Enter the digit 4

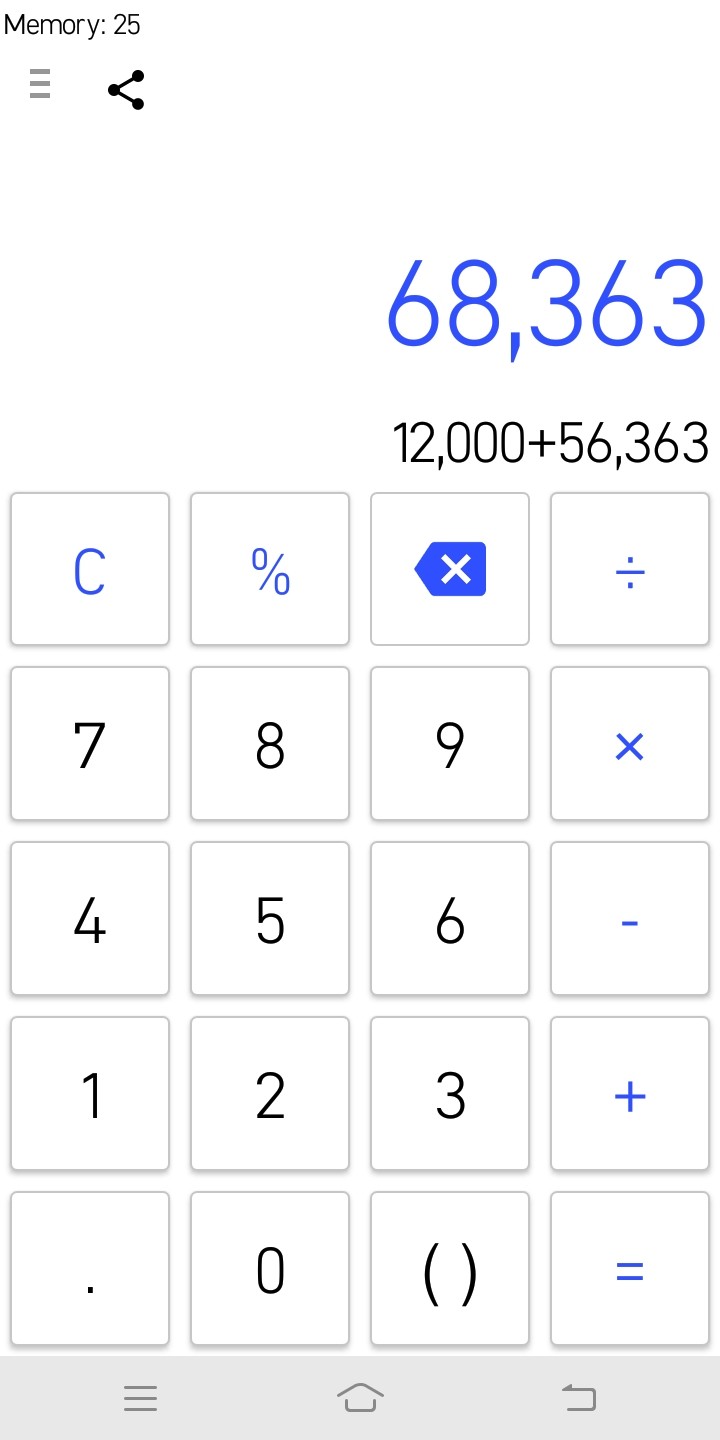[x=90, y=919]
